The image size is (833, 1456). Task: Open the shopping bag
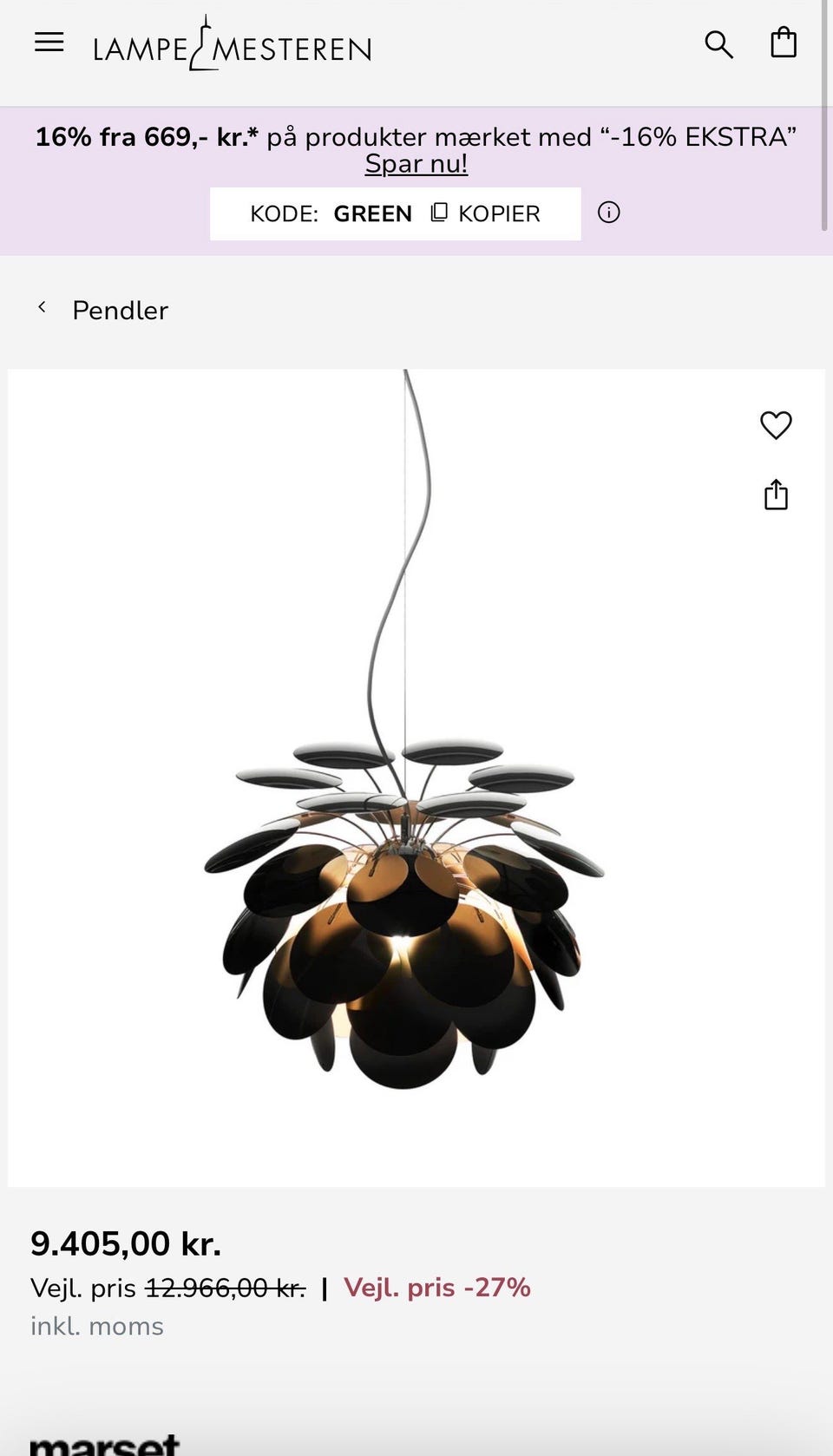[783, 42]
